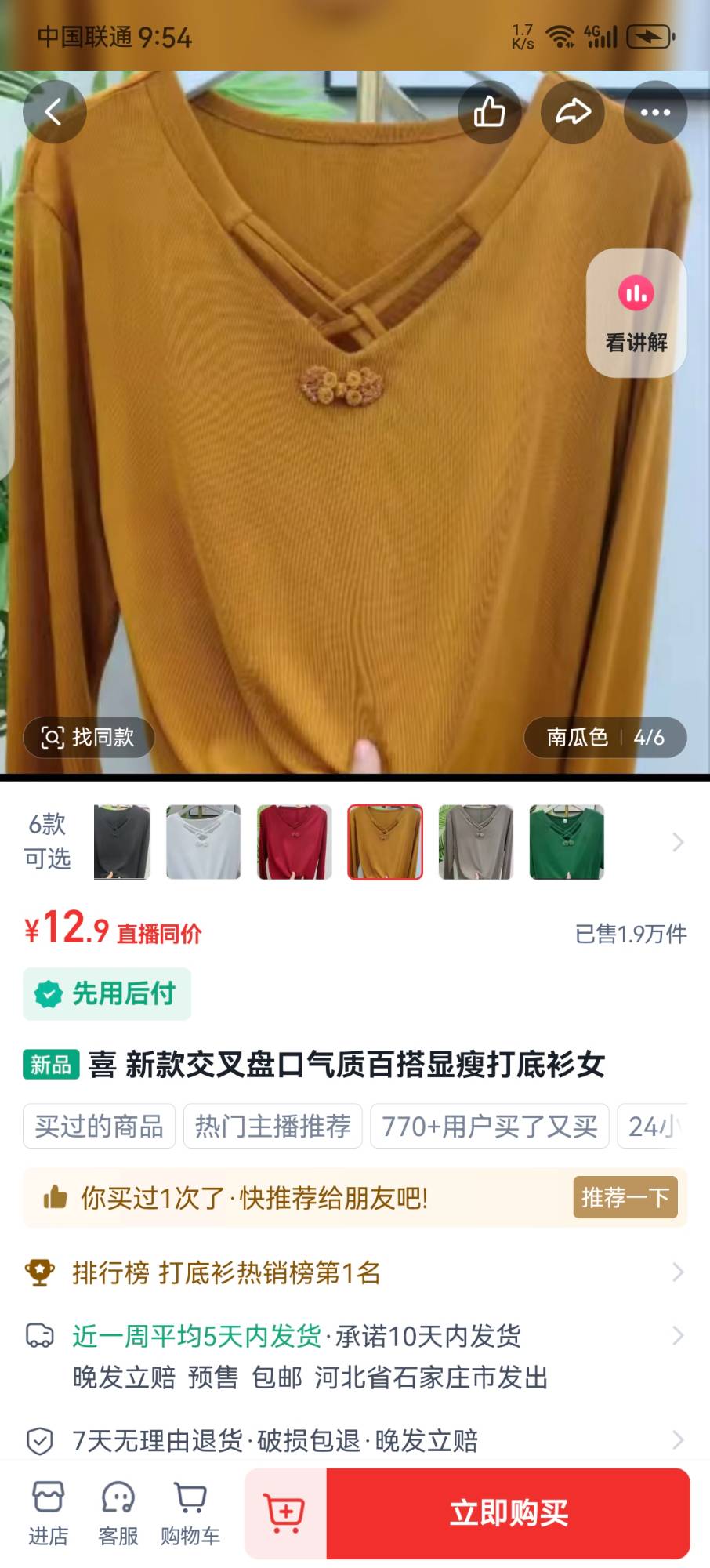Open 先用后付 pay-later option
The image size is (710, 1568).
coord(107,994)
